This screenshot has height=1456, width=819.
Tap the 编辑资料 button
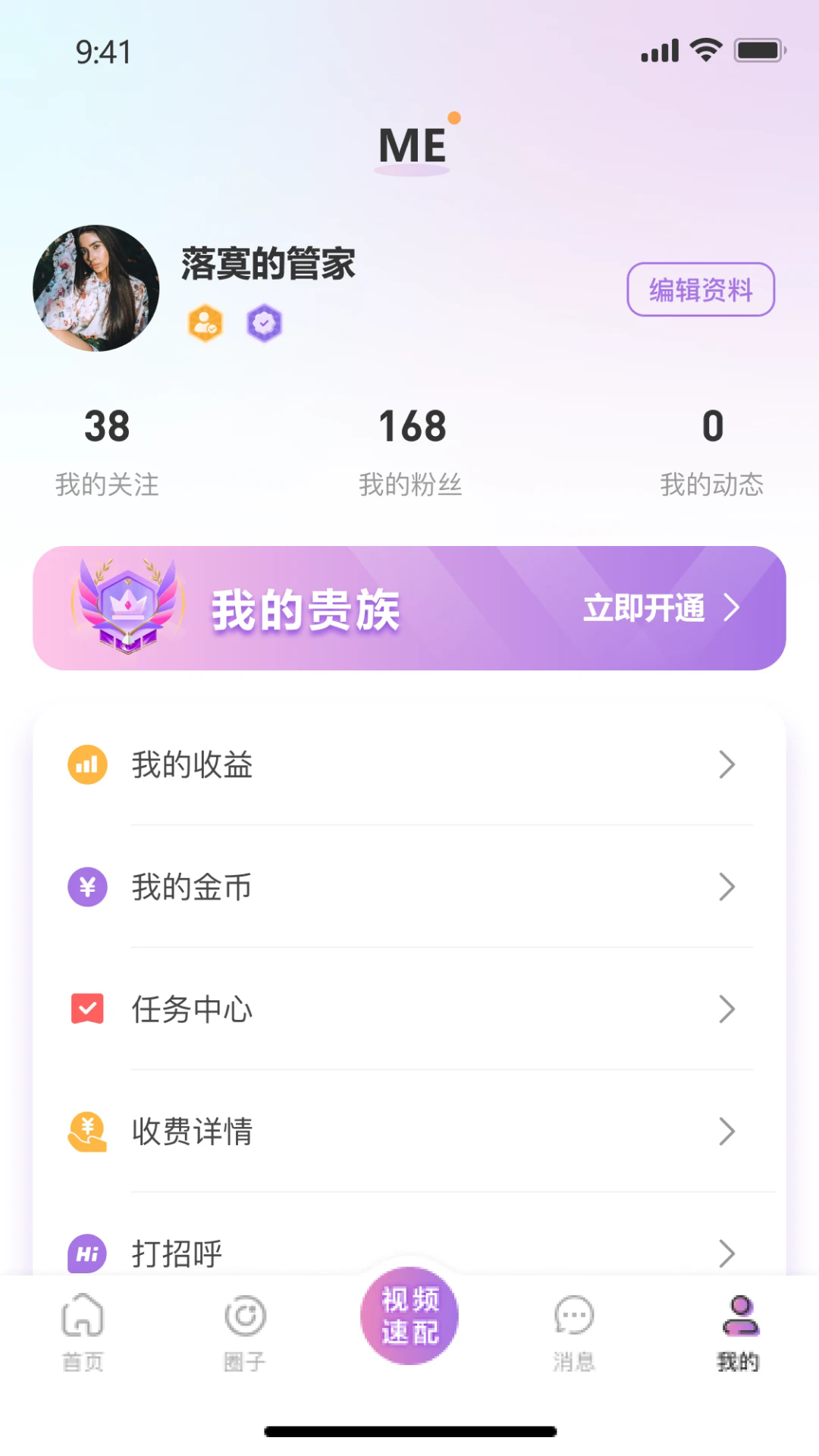click(x=701, y=290)
